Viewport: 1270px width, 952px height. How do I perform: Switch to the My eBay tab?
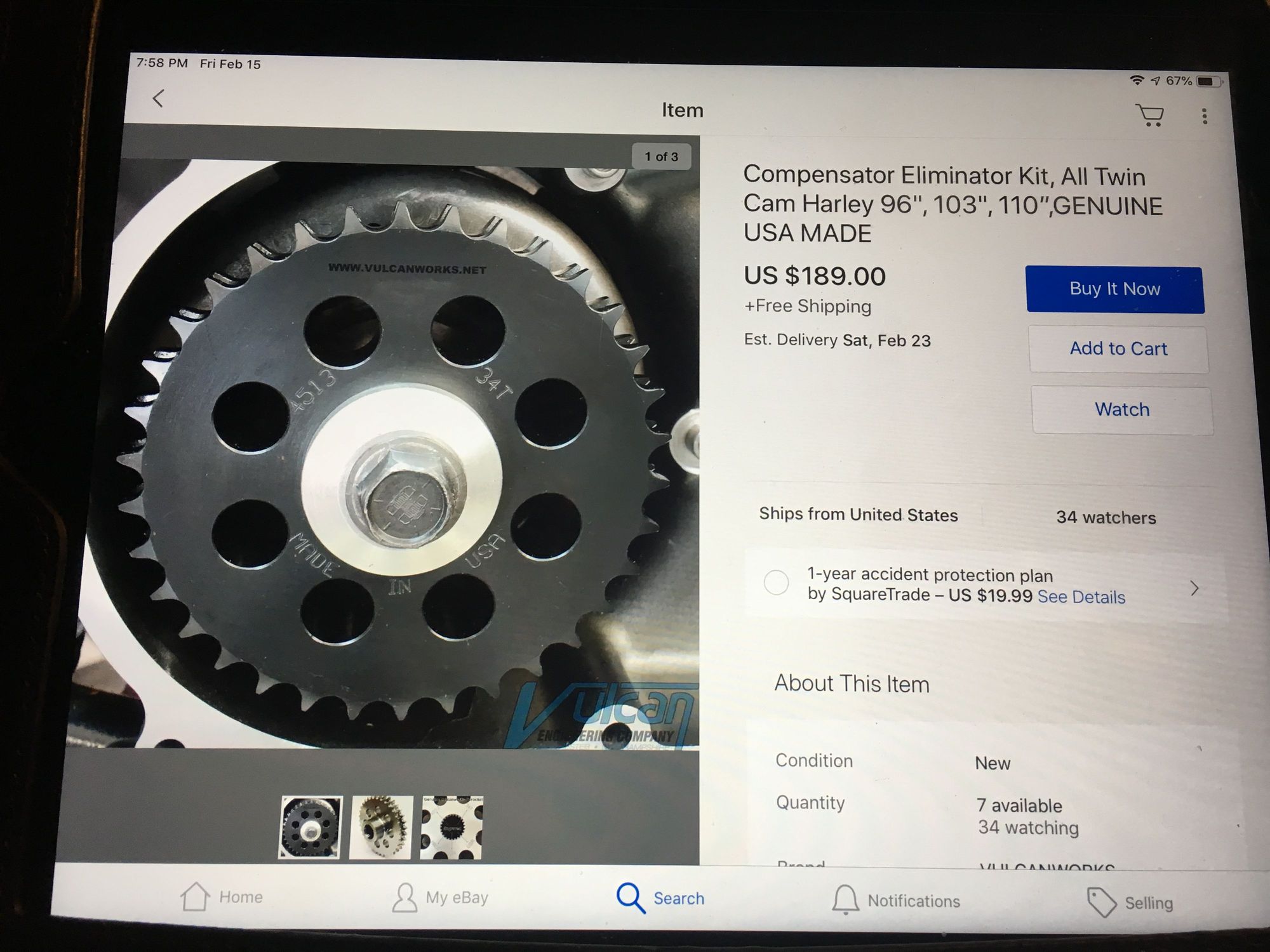pyautogui.click(x=440, y=897)
